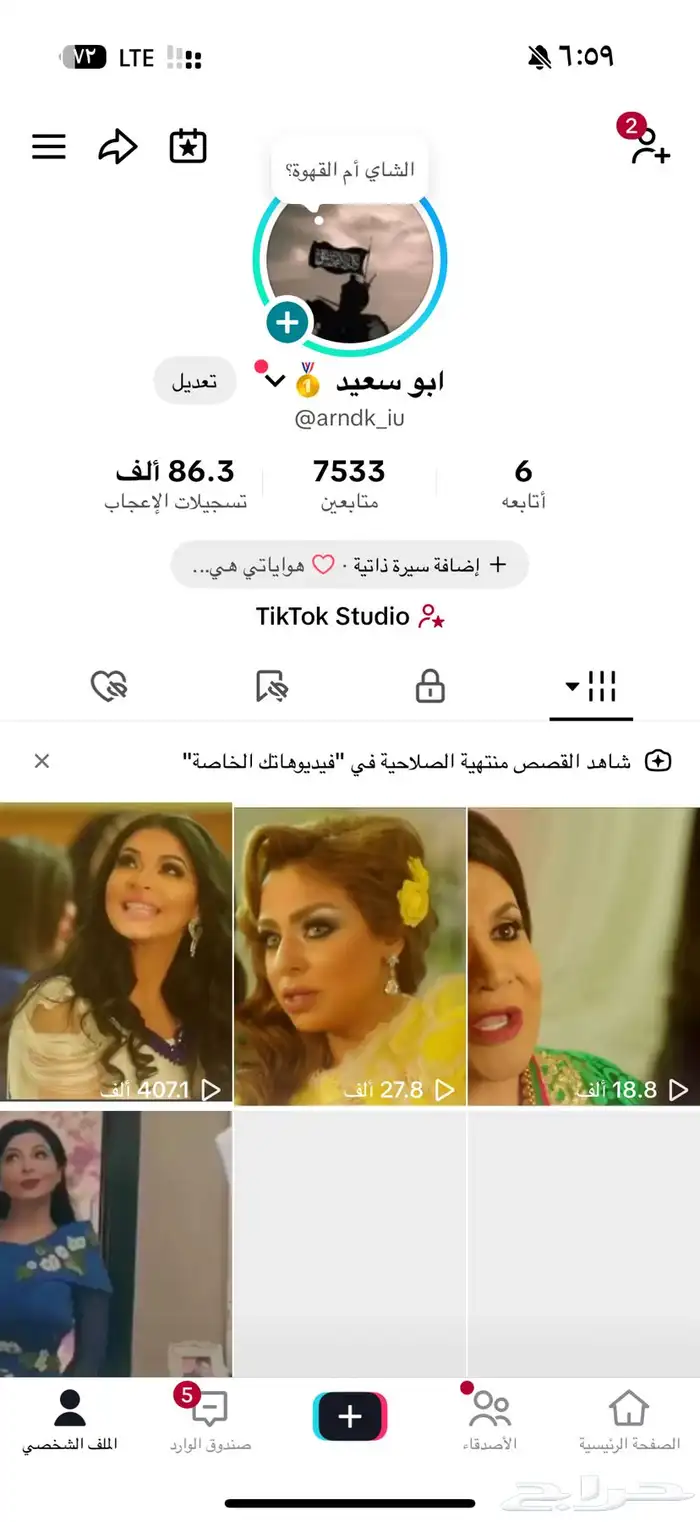Screen dimensions: 700x1522
Task: Open TikTok Studio
Action: pos(349,616)
